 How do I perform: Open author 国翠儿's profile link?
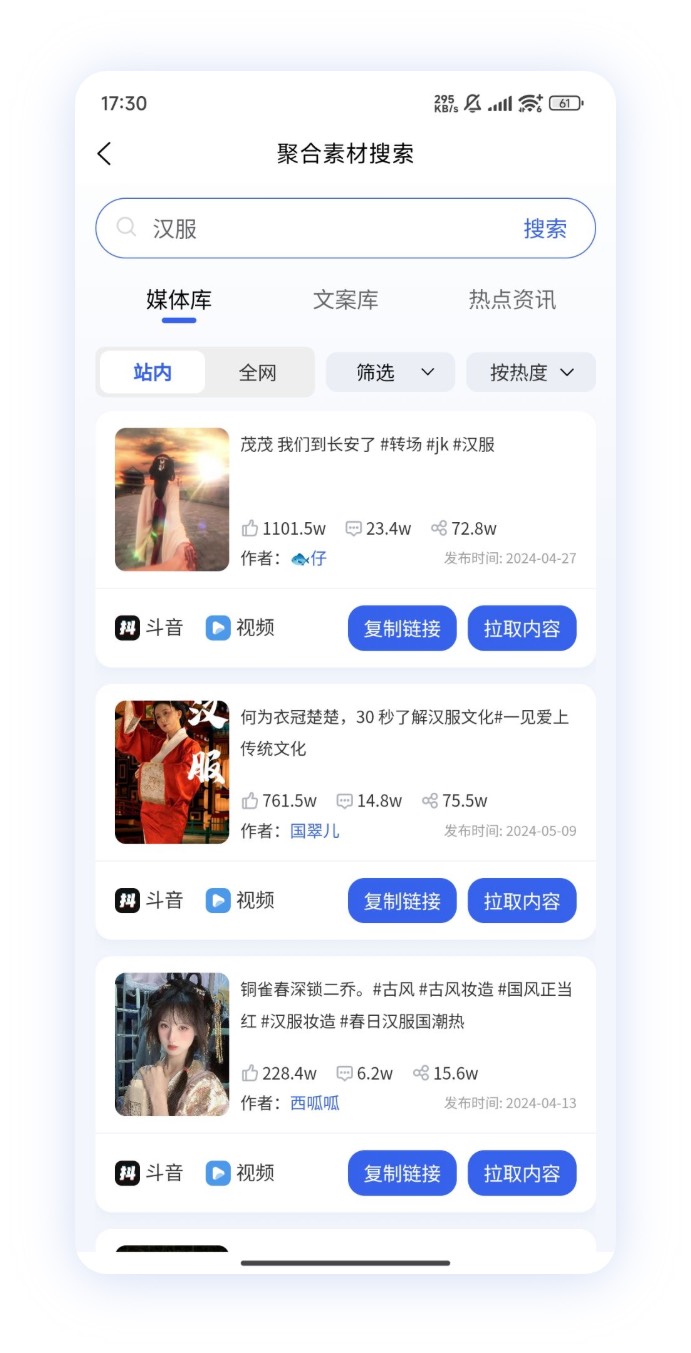pos(315,831)
